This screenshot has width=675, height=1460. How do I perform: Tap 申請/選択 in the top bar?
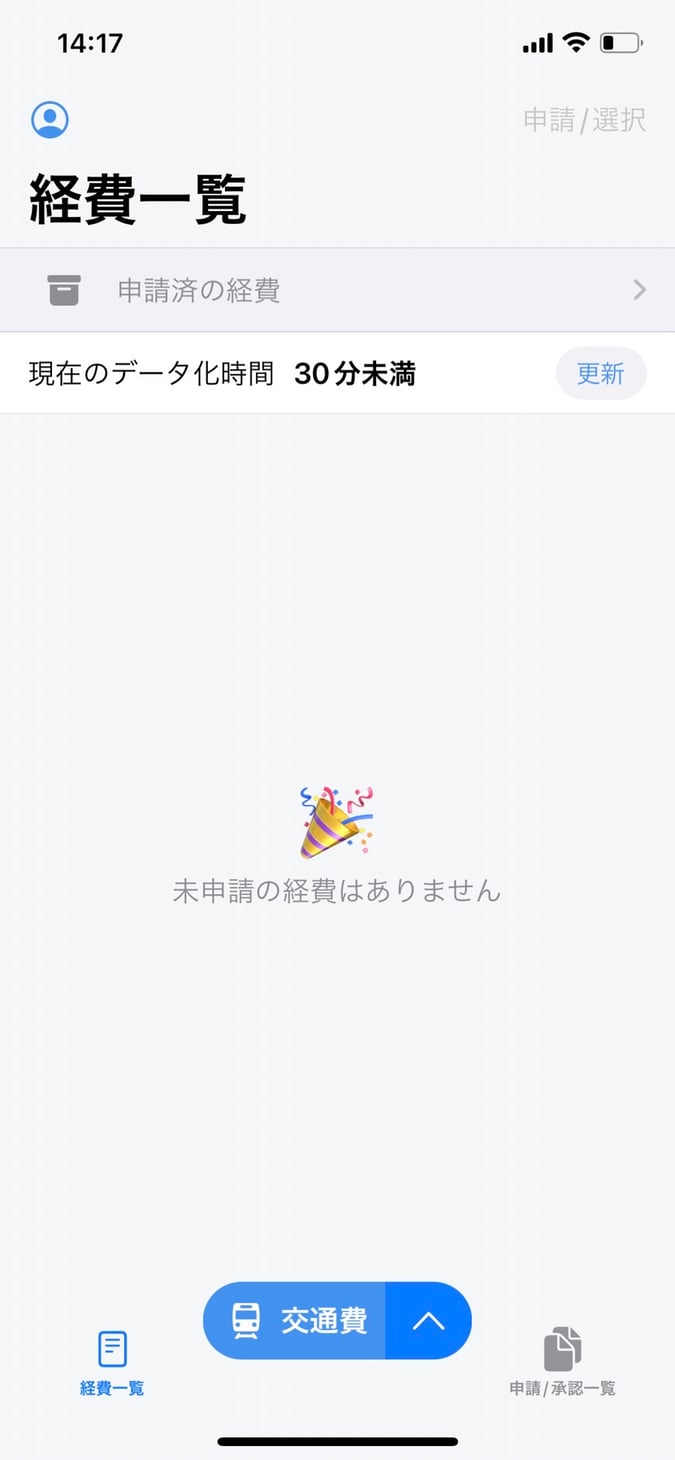pyautogui.click(x=584, y=120)
